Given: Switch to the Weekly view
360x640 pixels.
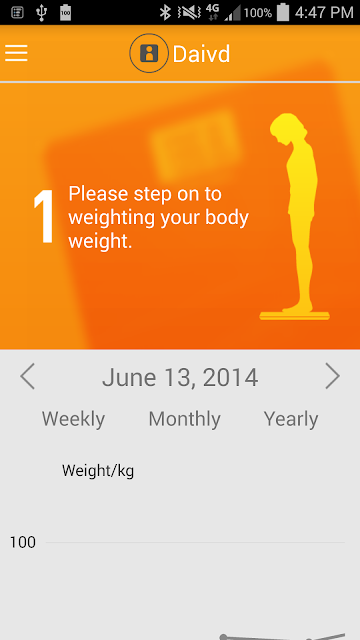Looking at the screenshot, I should [73, 419].
